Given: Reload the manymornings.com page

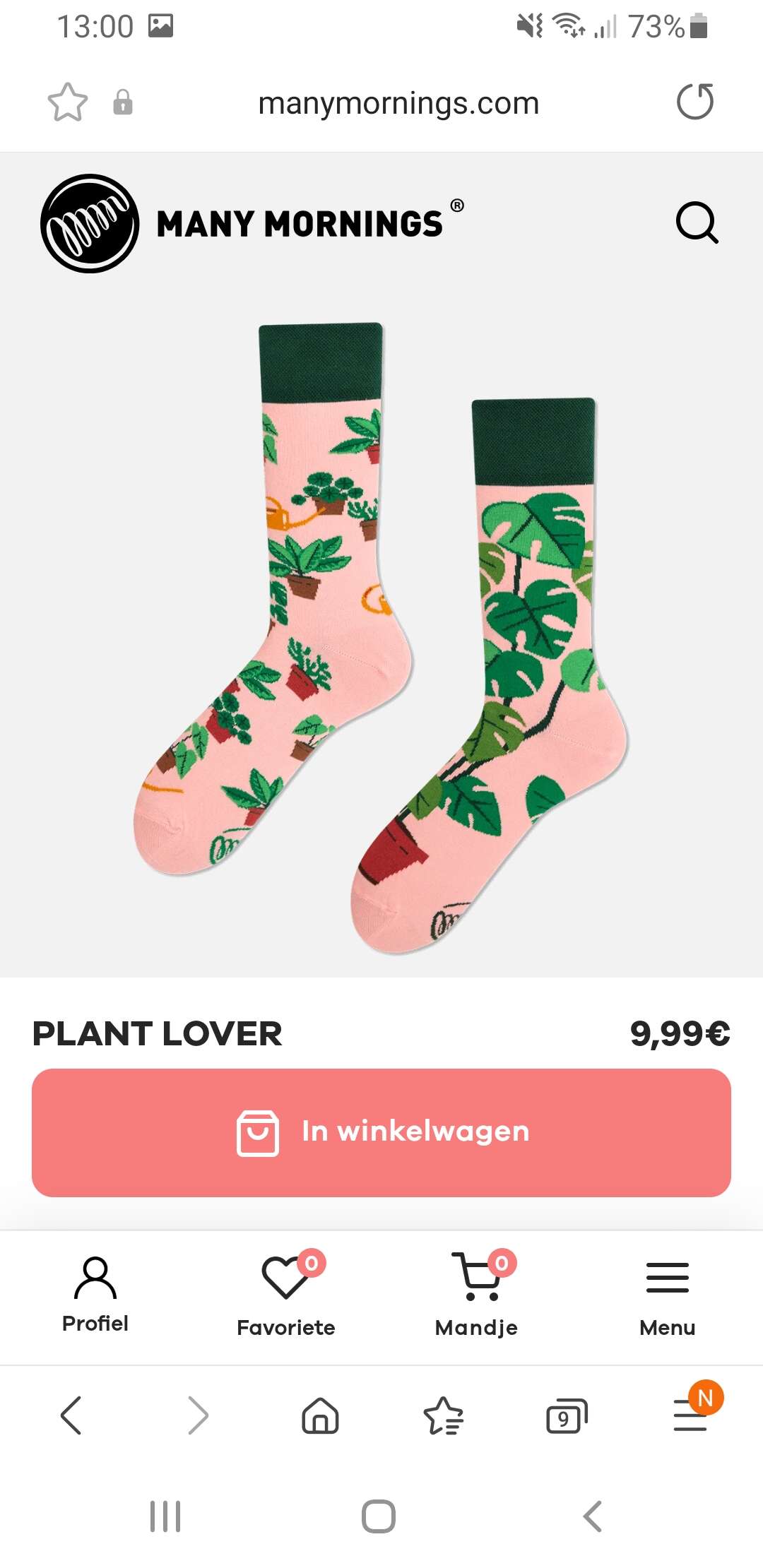Looking at the screenshot, I should pos(695,102).
